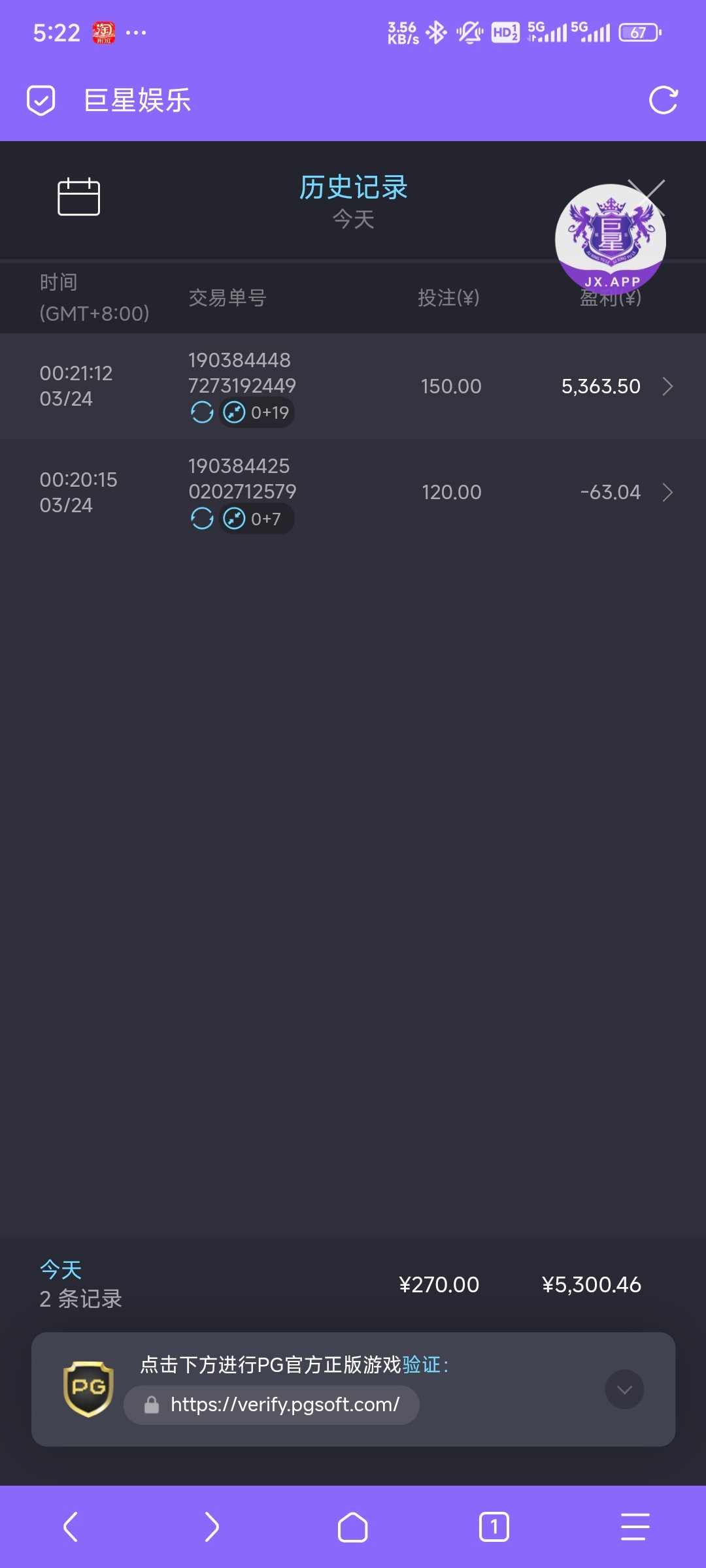Tap the floating JX.APP badge

coord(611,238)
